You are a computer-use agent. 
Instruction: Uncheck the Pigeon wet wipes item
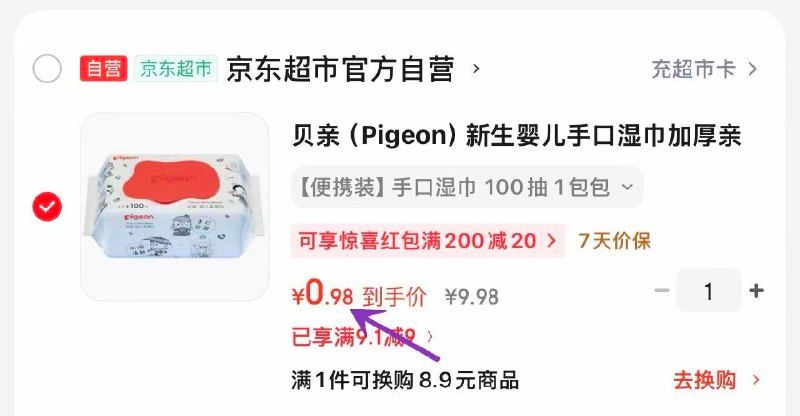[x=47, y=207]
